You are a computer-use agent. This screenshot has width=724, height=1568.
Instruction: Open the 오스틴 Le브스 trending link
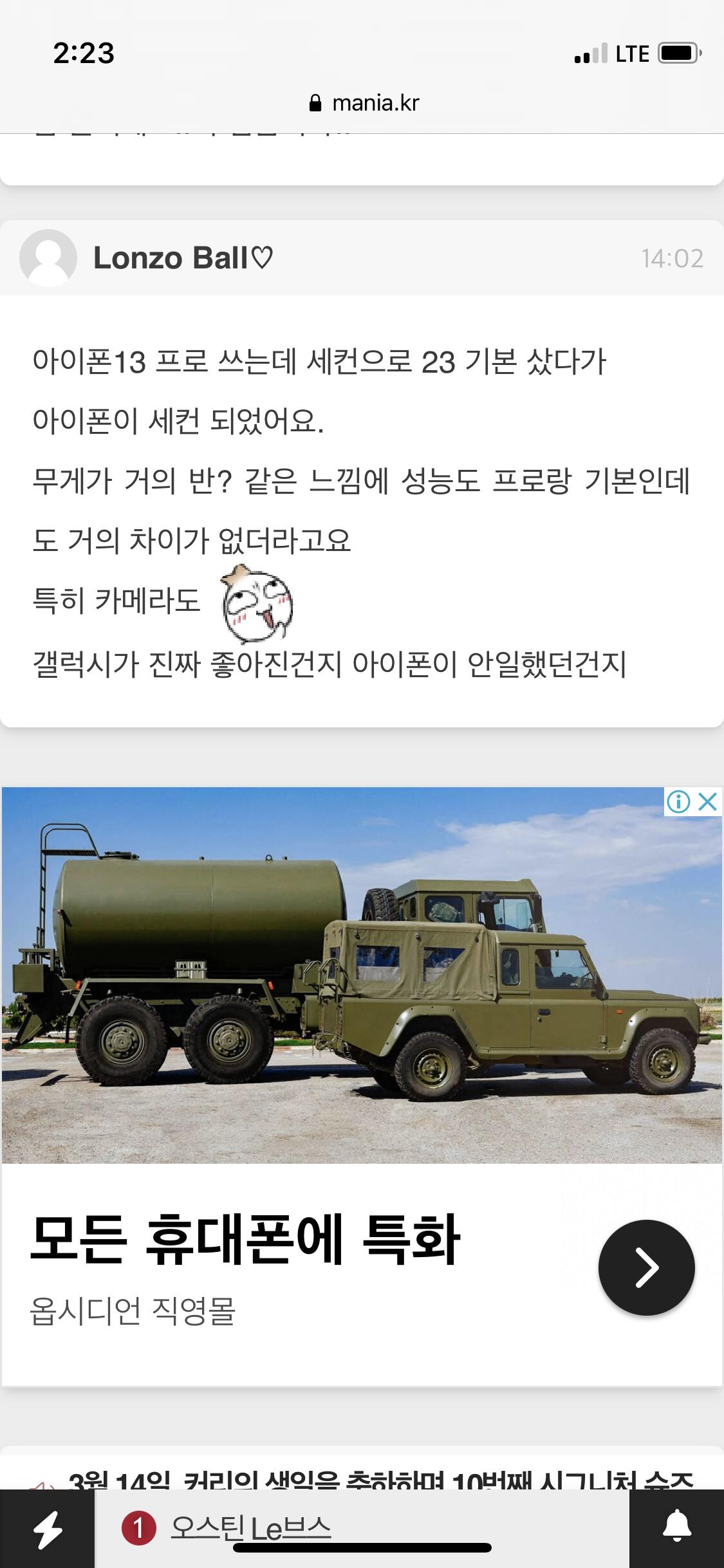coord(251,1527)
